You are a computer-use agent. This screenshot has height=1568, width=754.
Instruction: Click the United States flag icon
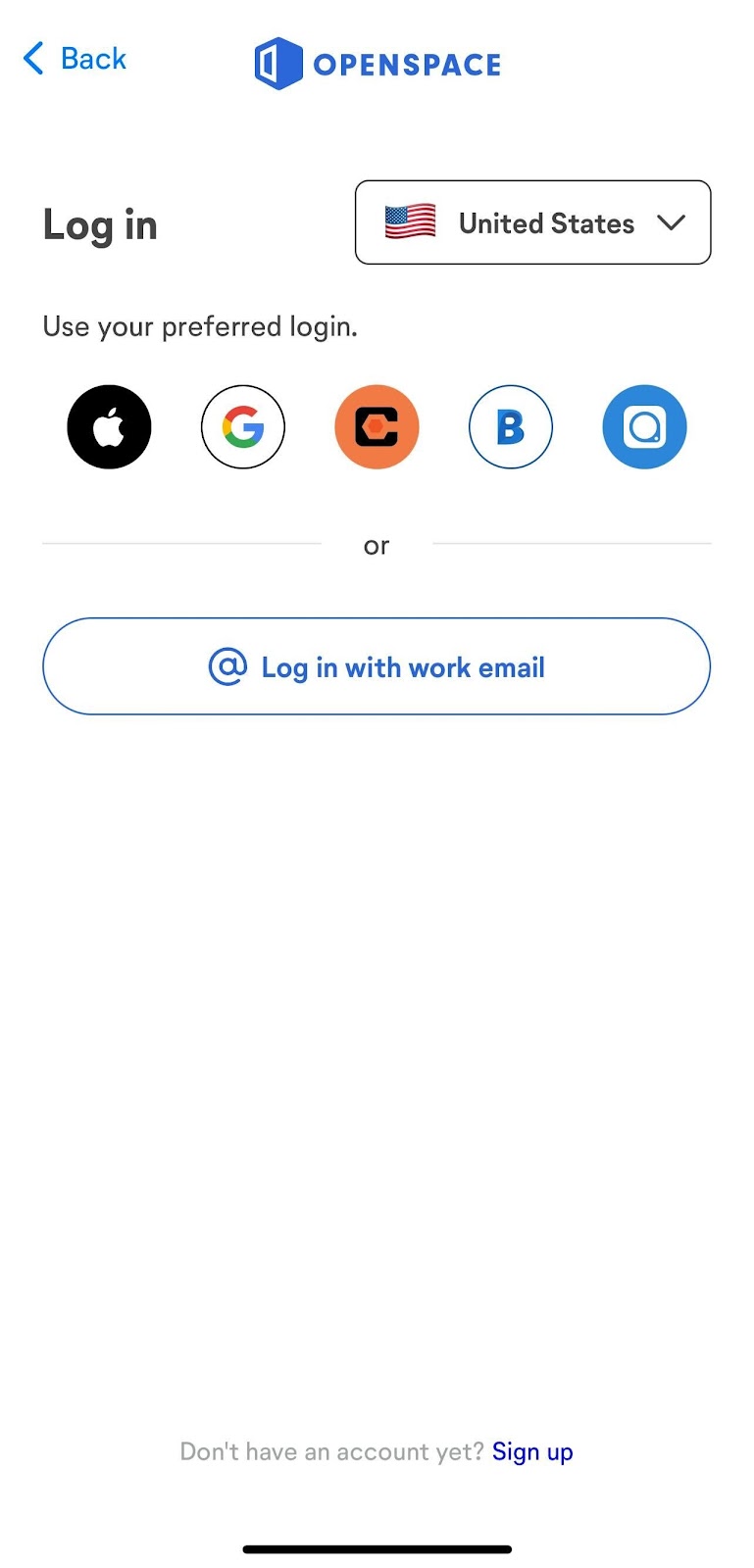409,222
